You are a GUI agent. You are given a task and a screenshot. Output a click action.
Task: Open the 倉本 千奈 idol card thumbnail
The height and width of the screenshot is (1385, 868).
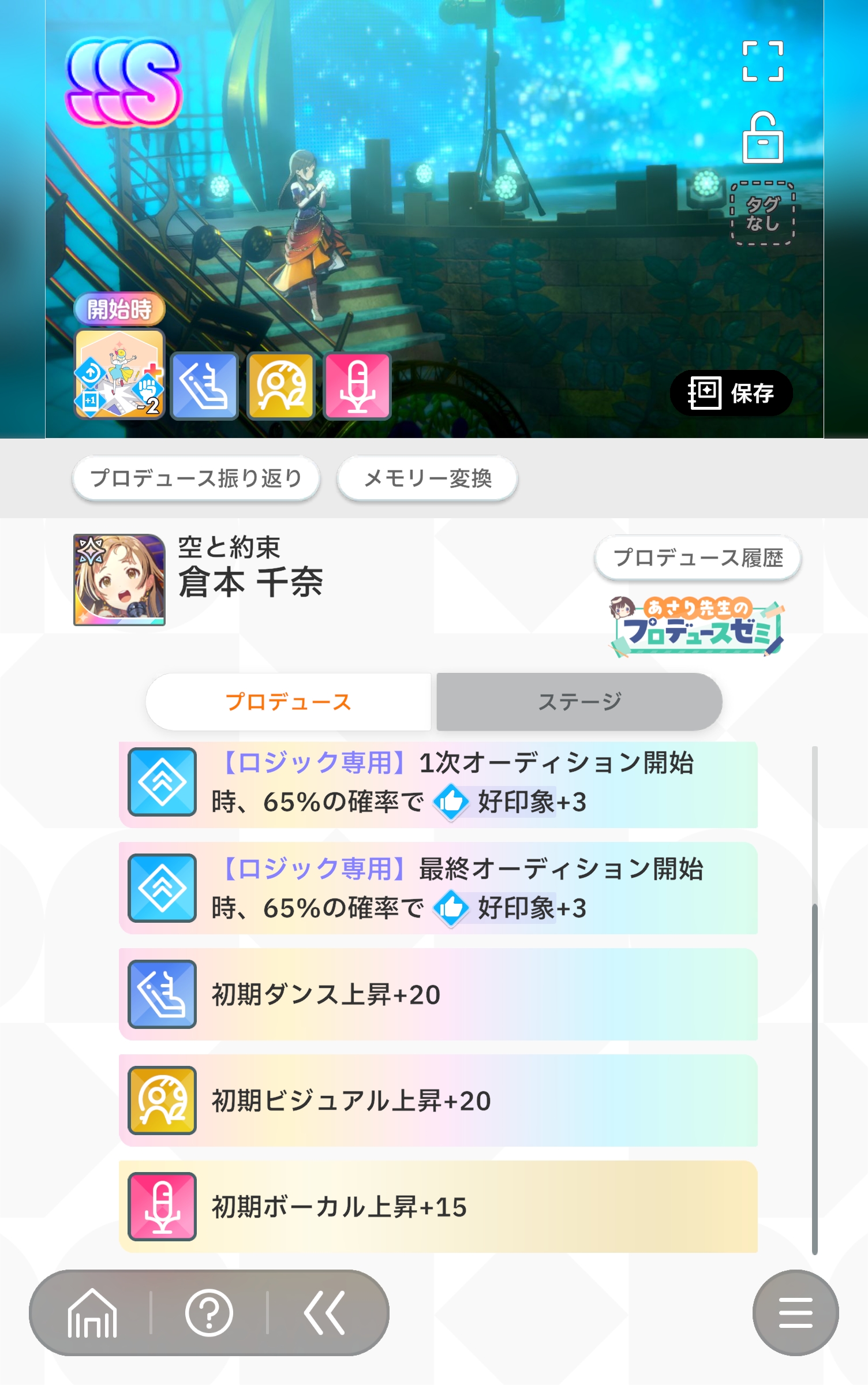[x=119, y=579]
